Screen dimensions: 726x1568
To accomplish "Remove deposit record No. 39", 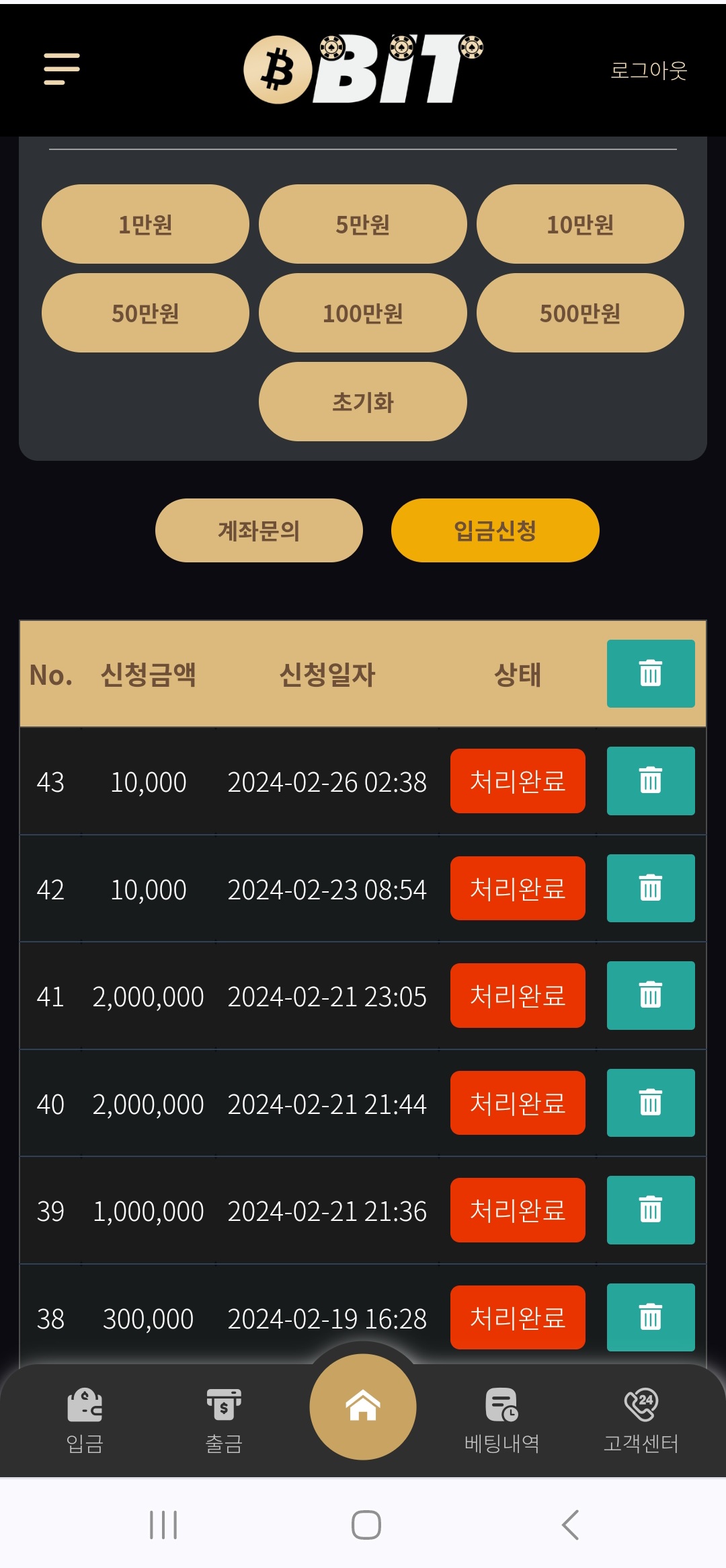I will click(650, 1210).
